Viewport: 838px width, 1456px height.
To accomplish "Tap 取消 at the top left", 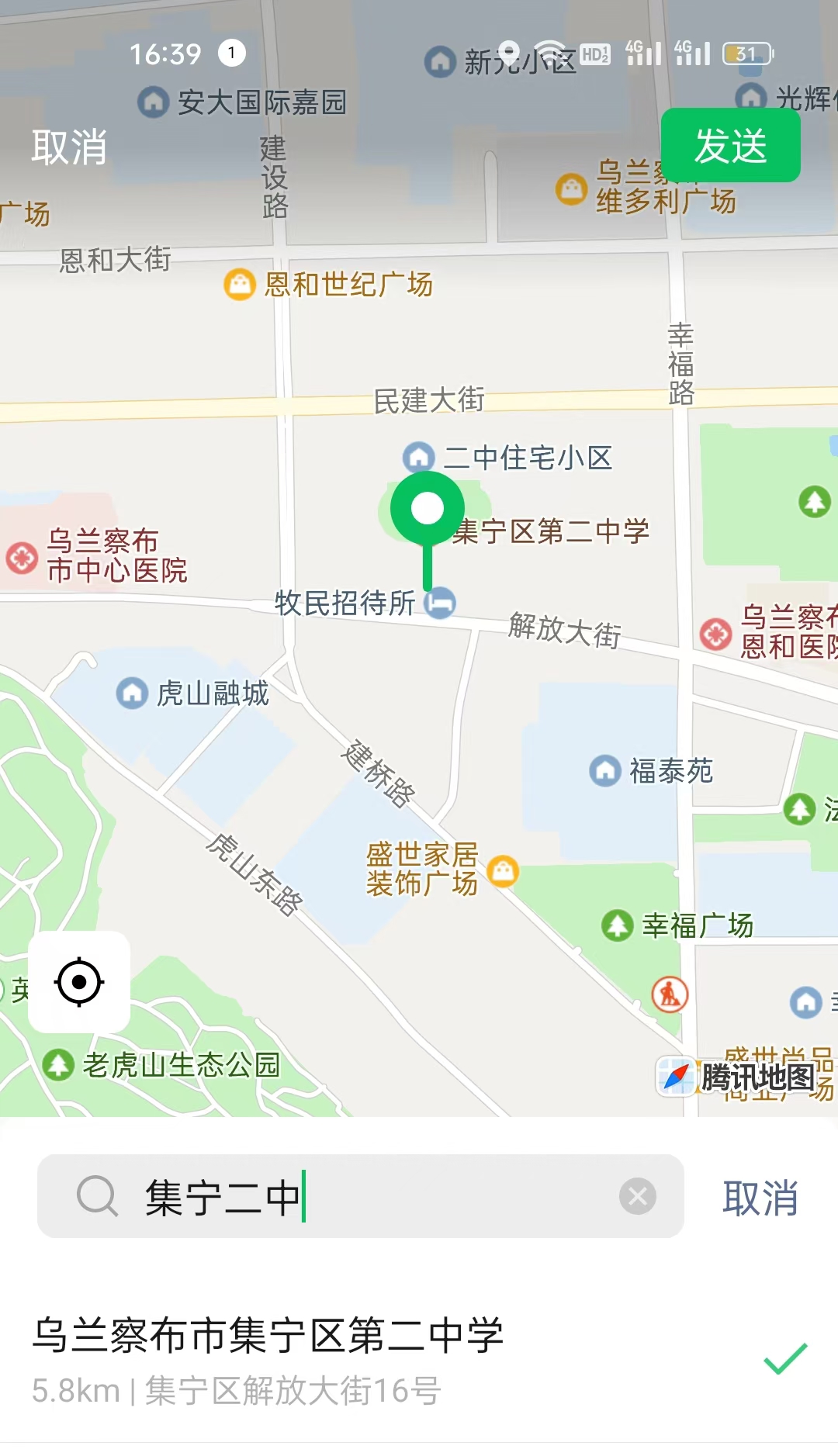I will pyautogui.click(x=69, y=147).
